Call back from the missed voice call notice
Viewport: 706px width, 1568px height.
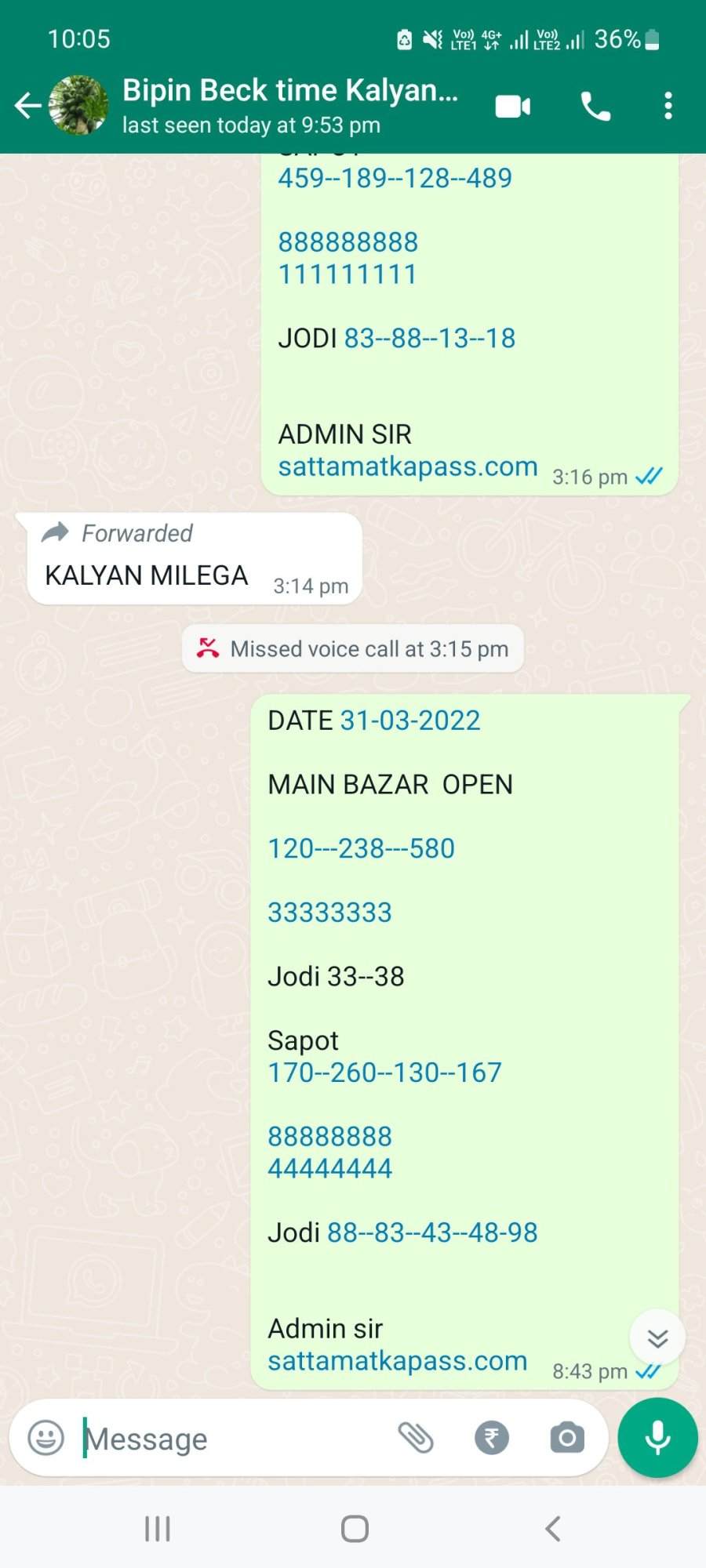point(353,649)
